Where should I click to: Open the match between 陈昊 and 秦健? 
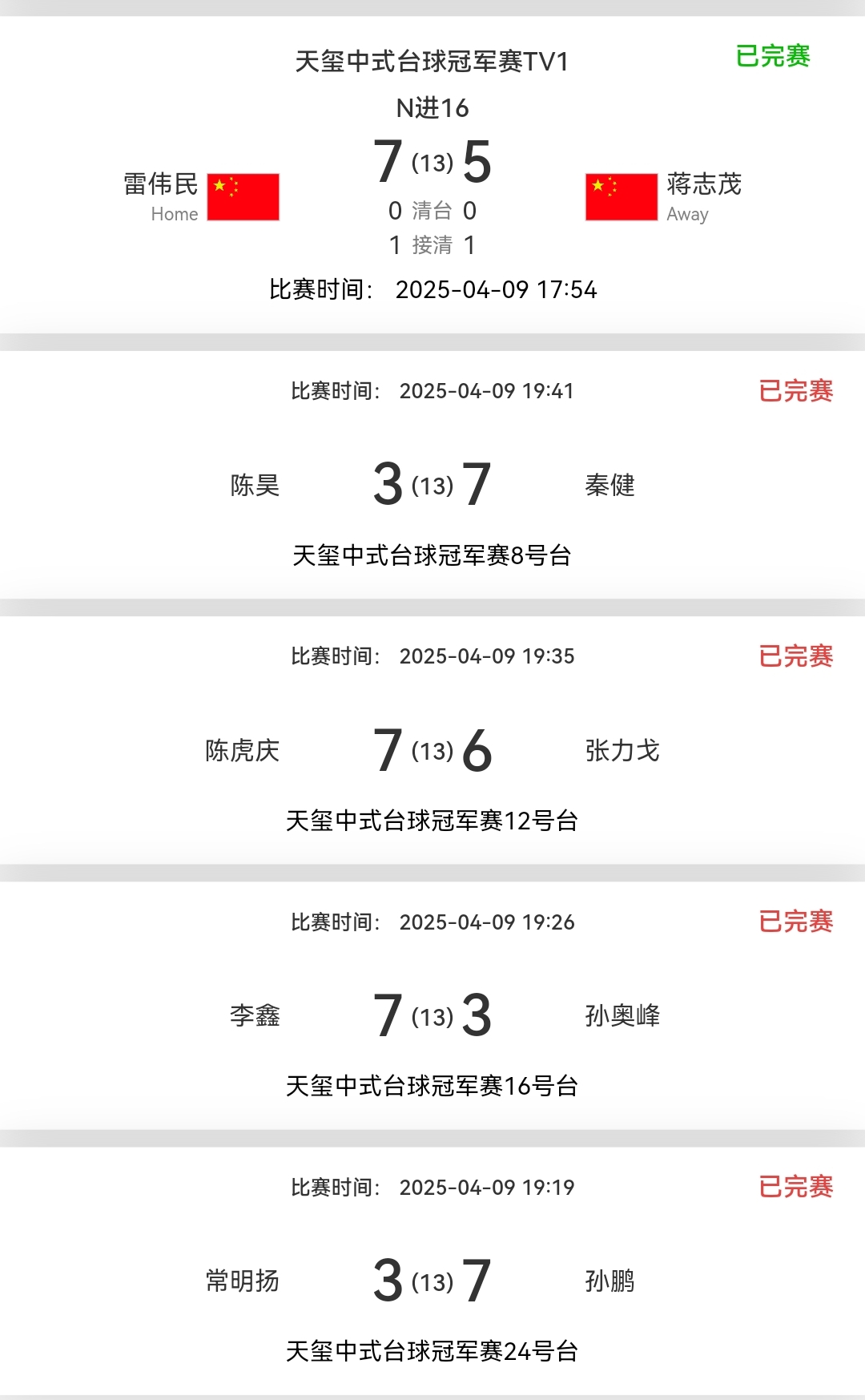tap(432, 484)
